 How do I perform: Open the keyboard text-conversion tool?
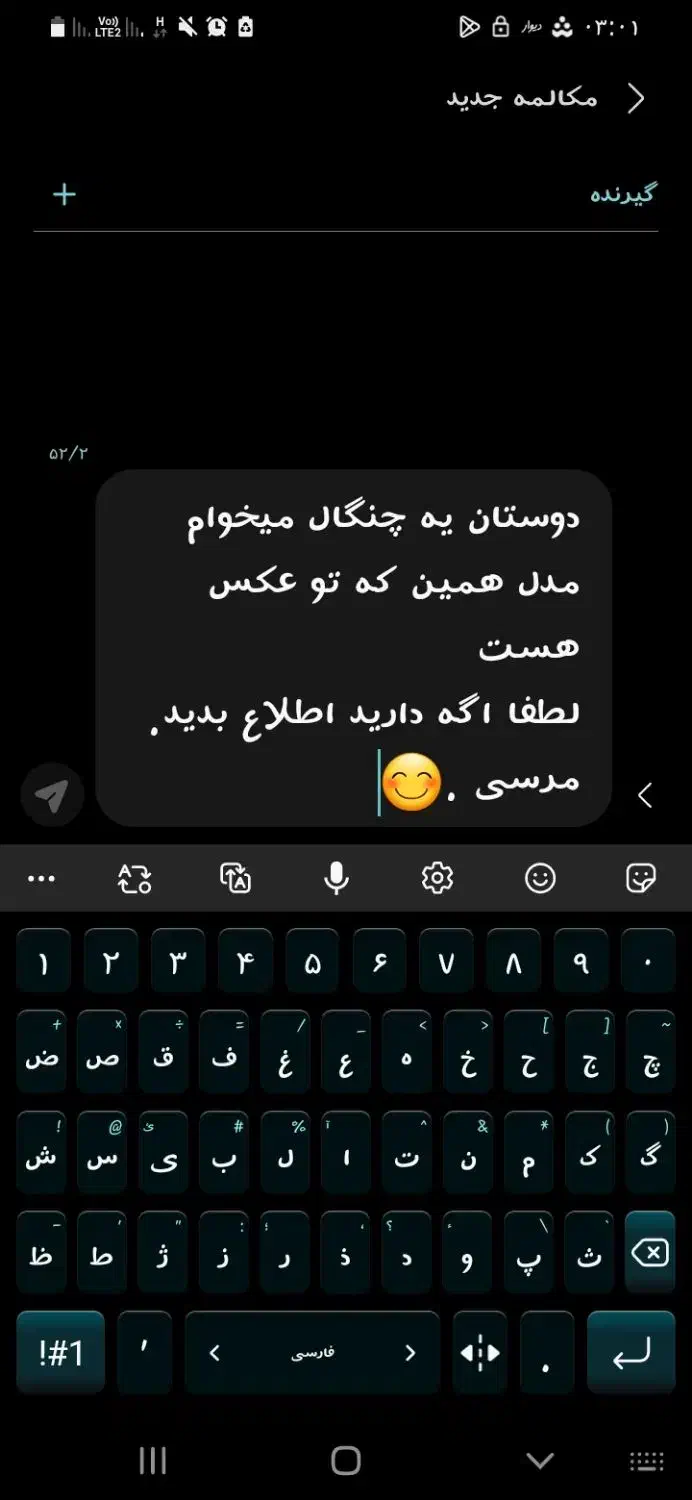click(x=135, y=878)
